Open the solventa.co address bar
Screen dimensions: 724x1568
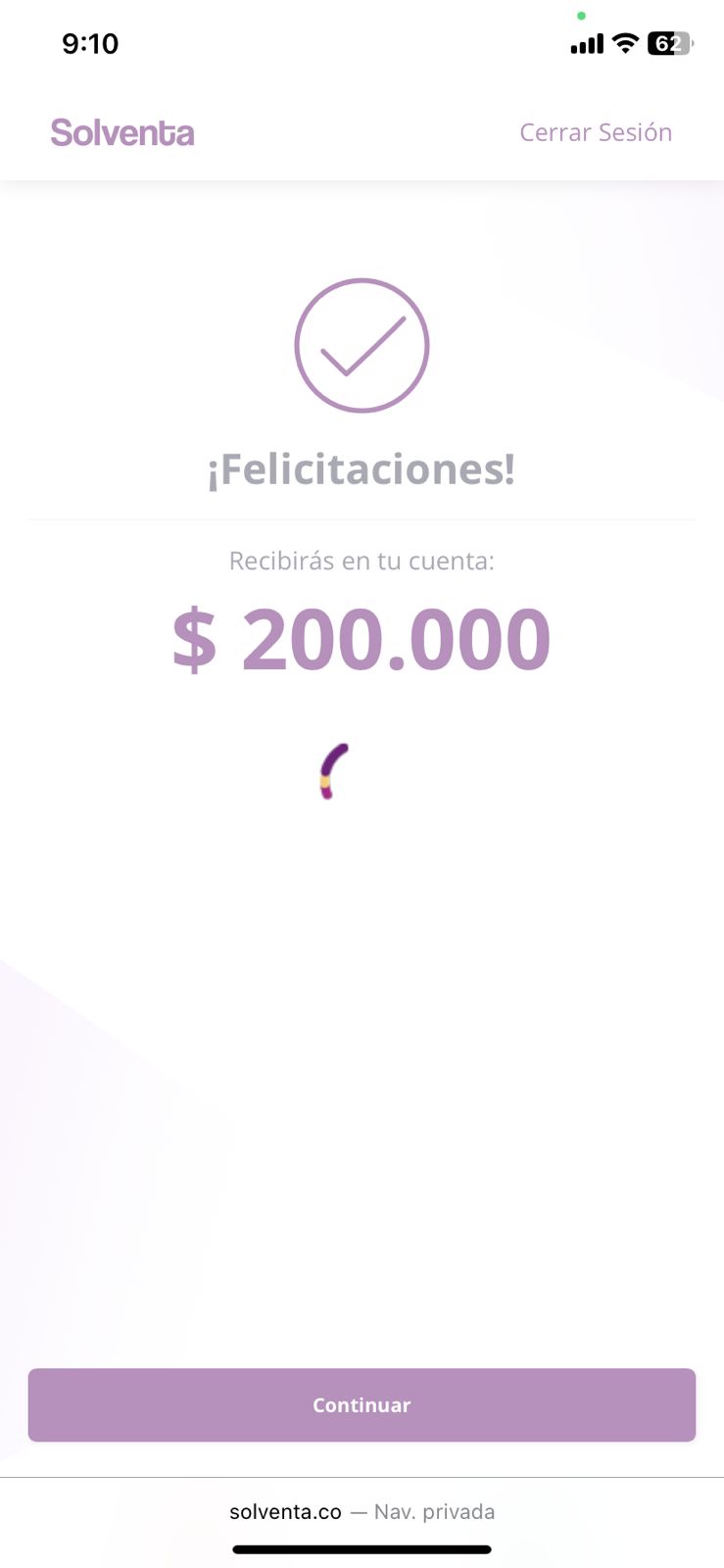point(362,1511)
